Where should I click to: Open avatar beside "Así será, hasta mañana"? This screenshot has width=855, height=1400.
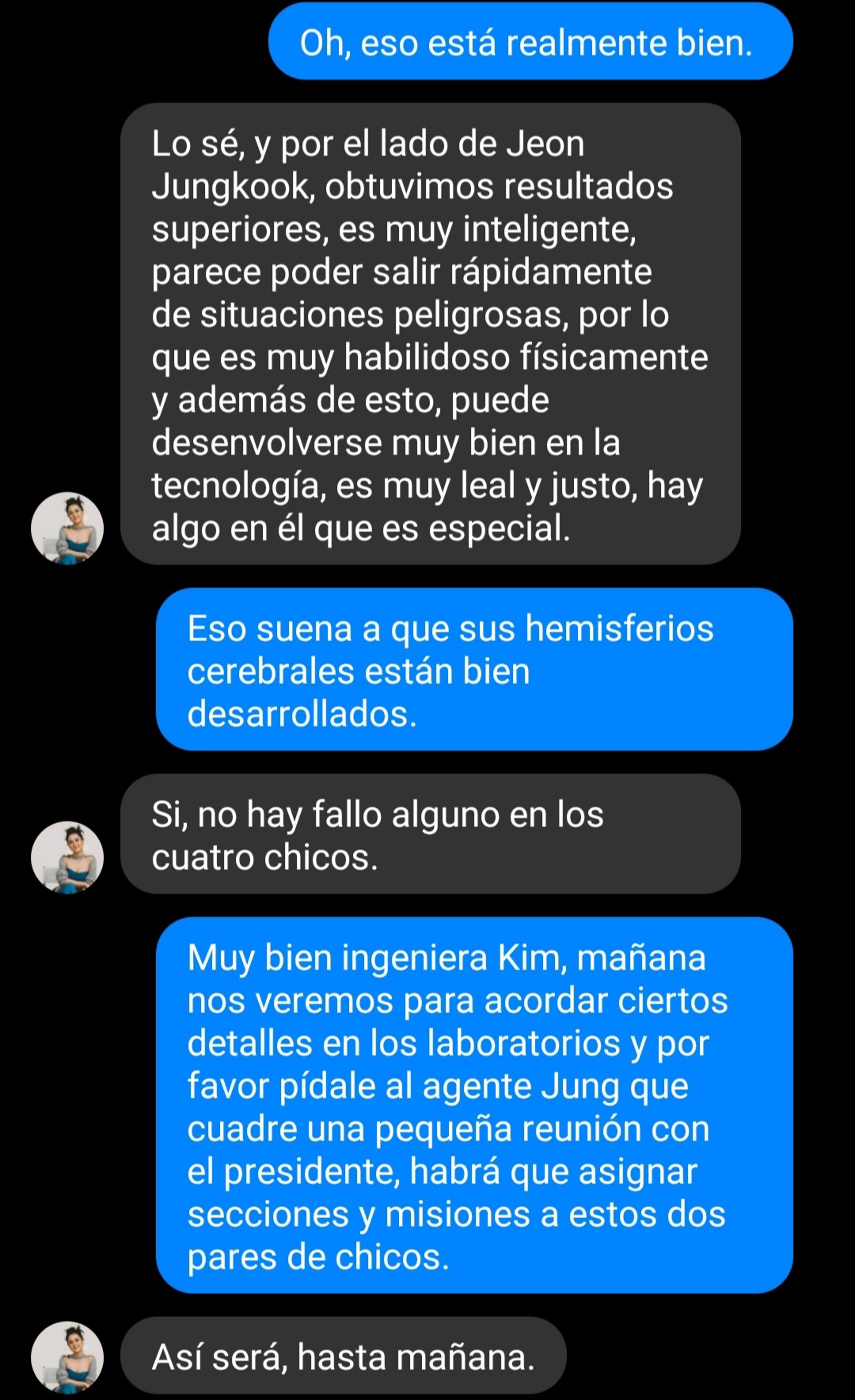tap(67, 1356)
